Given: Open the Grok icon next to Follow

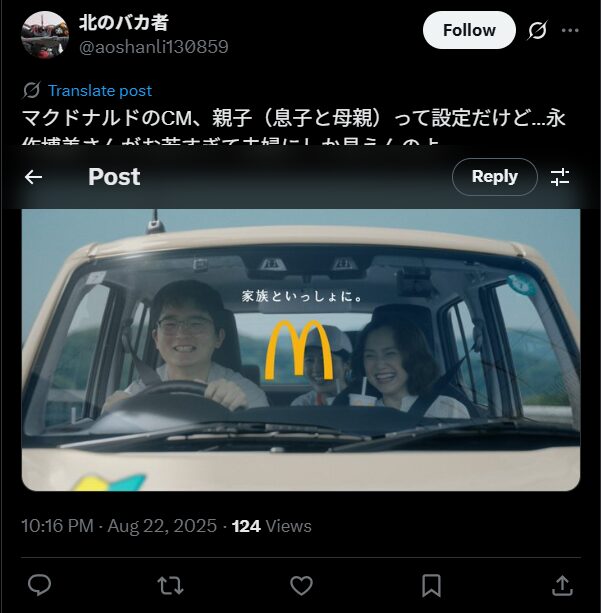Looking at the screenshot, I should click(x=538, y=31).
